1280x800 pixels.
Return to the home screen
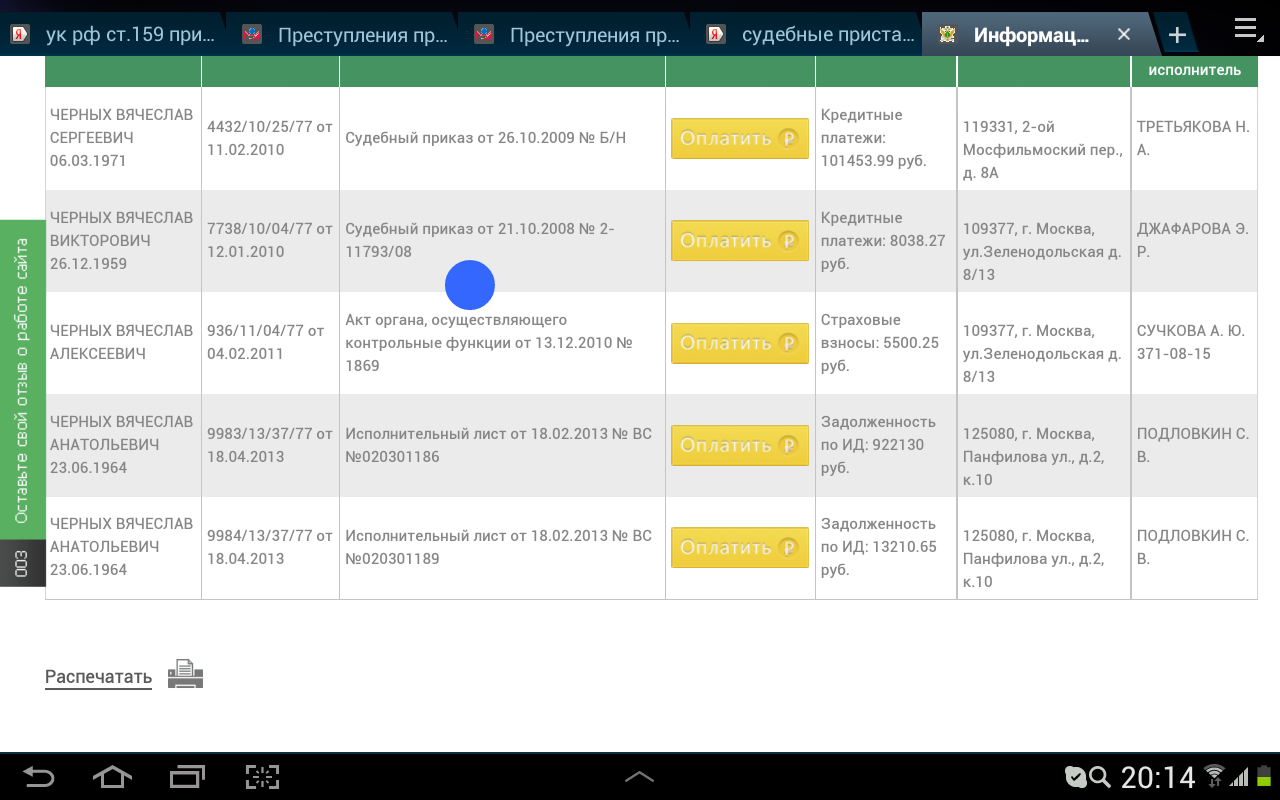click(112, 777)
